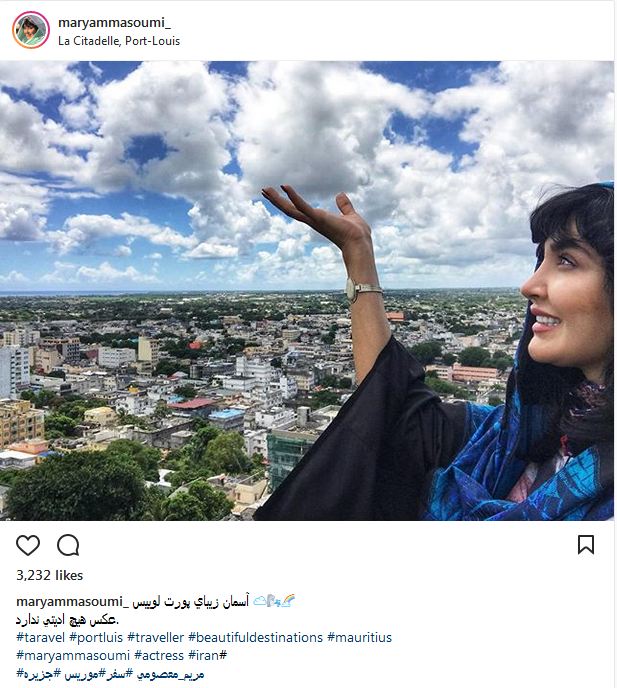Open the maryammasoumi_ username in the header
The height and width of the screenshot is (688, 617).
[x=108, y=22]
